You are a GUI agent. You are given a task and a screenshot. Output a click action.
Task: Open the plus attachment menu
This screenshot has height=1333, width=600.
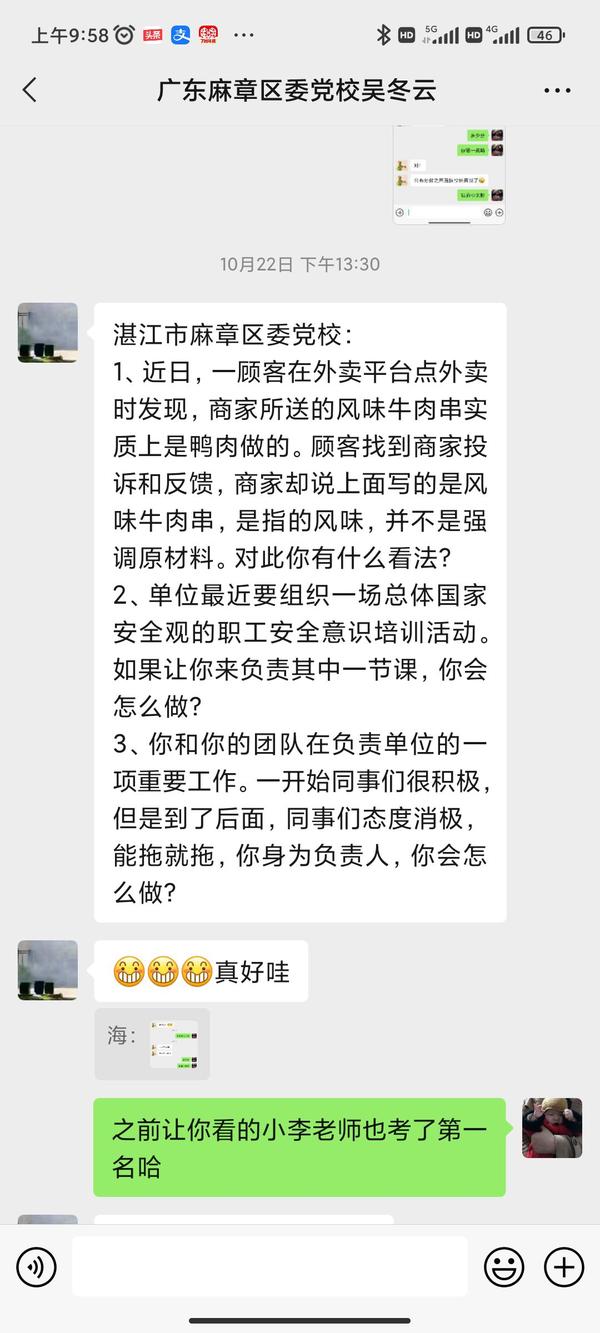(564, 1268)
